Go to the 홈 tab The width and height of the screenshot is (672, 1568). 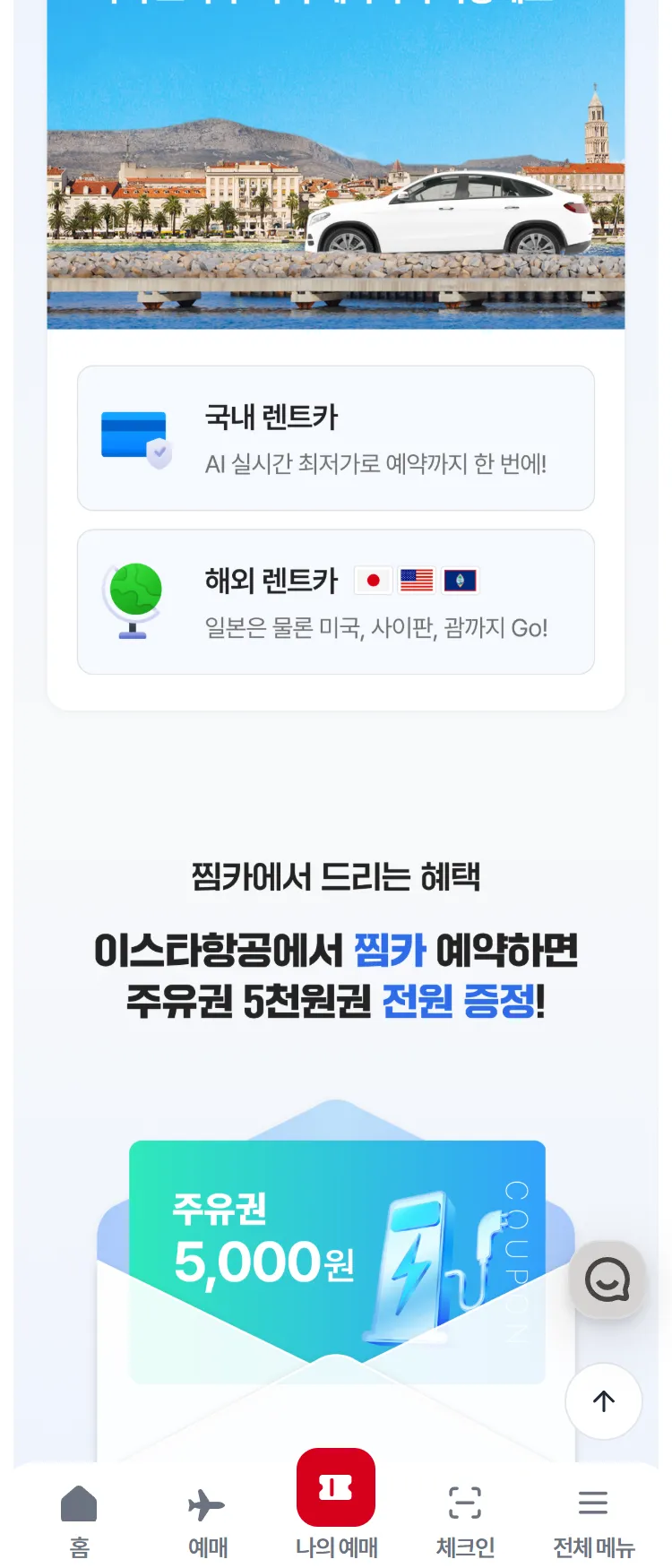click(x=79, y=1519)
